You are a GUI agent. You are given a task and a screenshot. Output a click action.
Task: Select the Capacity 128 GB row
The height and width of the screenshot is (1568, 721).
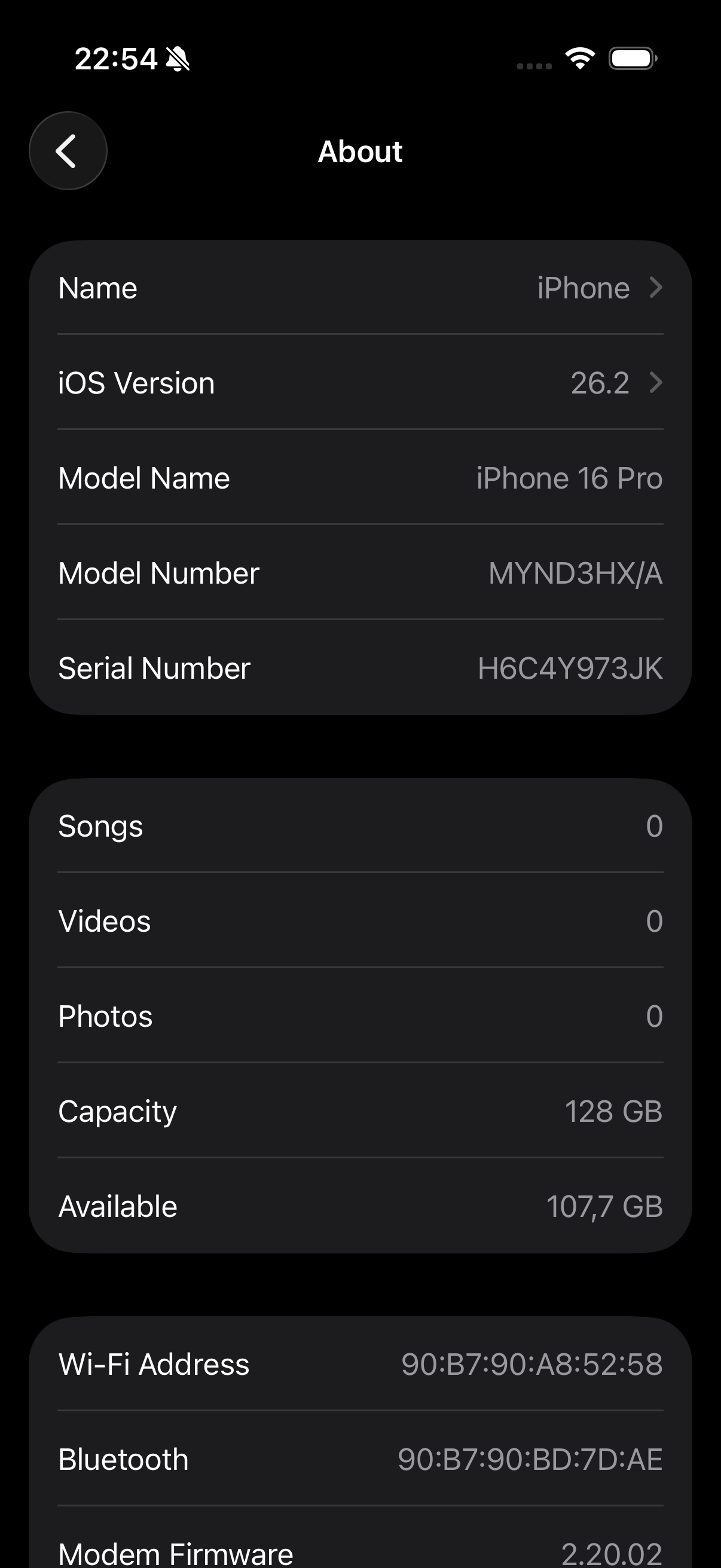click(x=360, y=1111)
